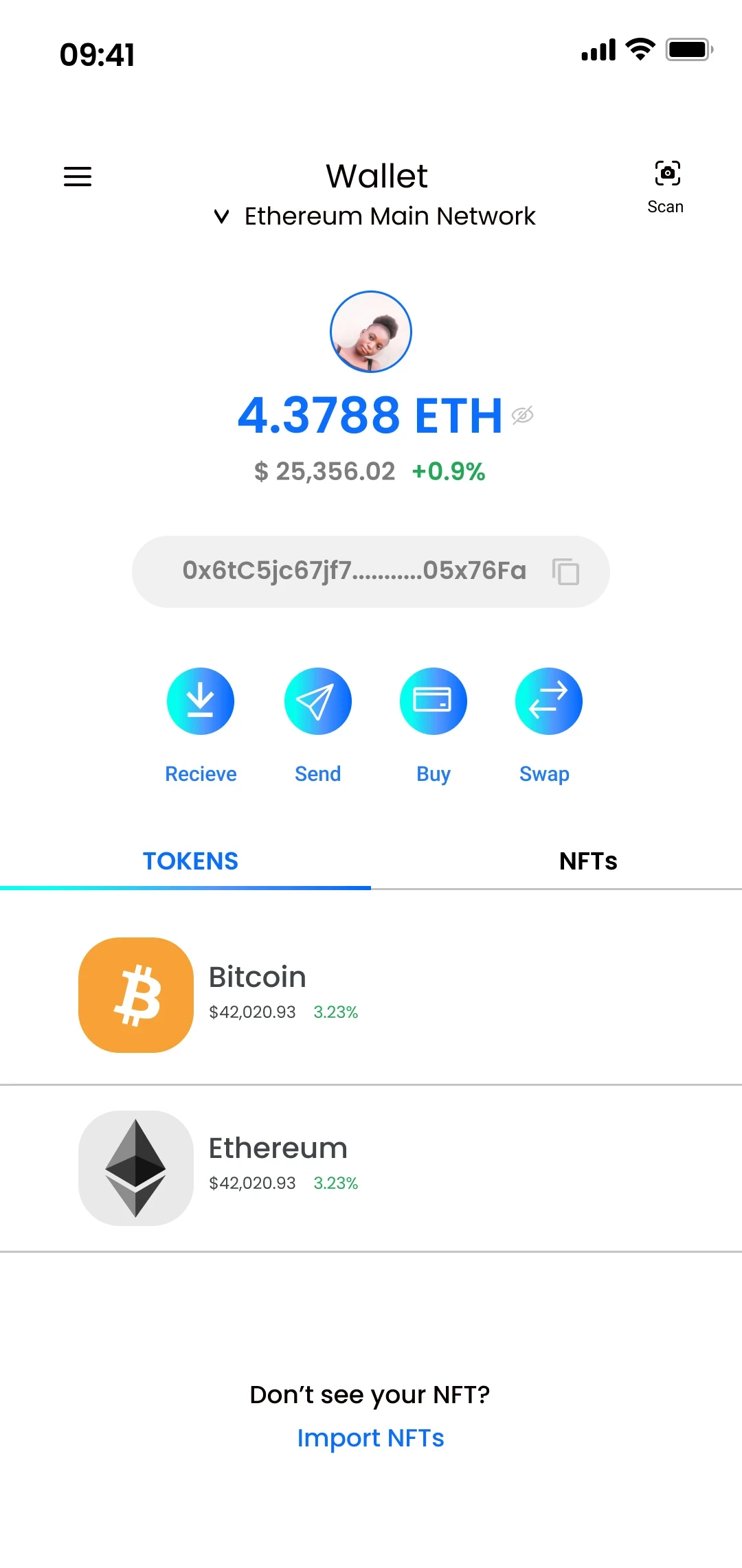Viewport: 742px width, 1568px height.
Task: Open the profile avatar
Action: click(371, 332)
